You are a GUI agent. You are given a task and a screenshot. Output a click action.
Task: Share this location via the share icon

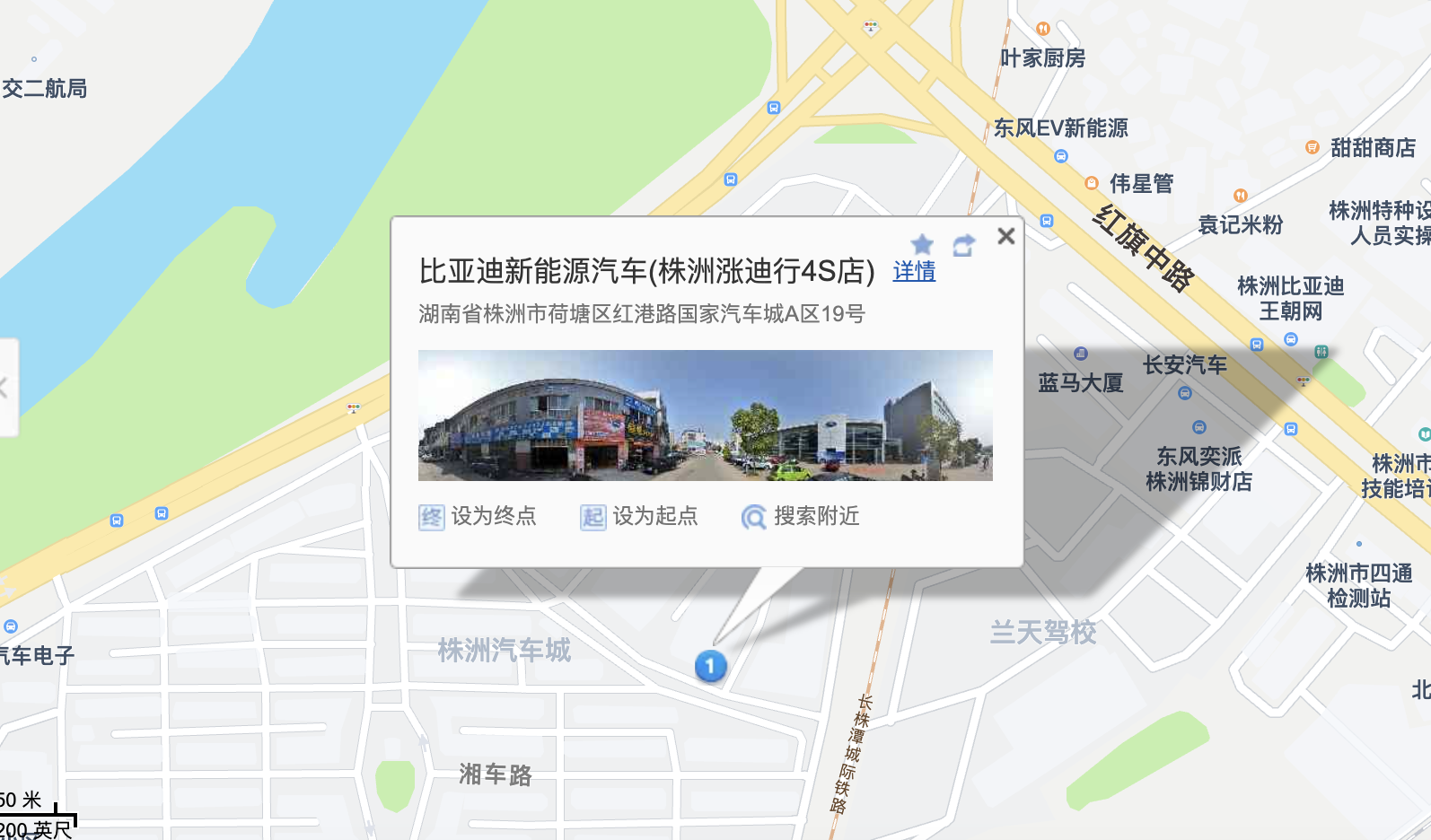pos(964,245)
